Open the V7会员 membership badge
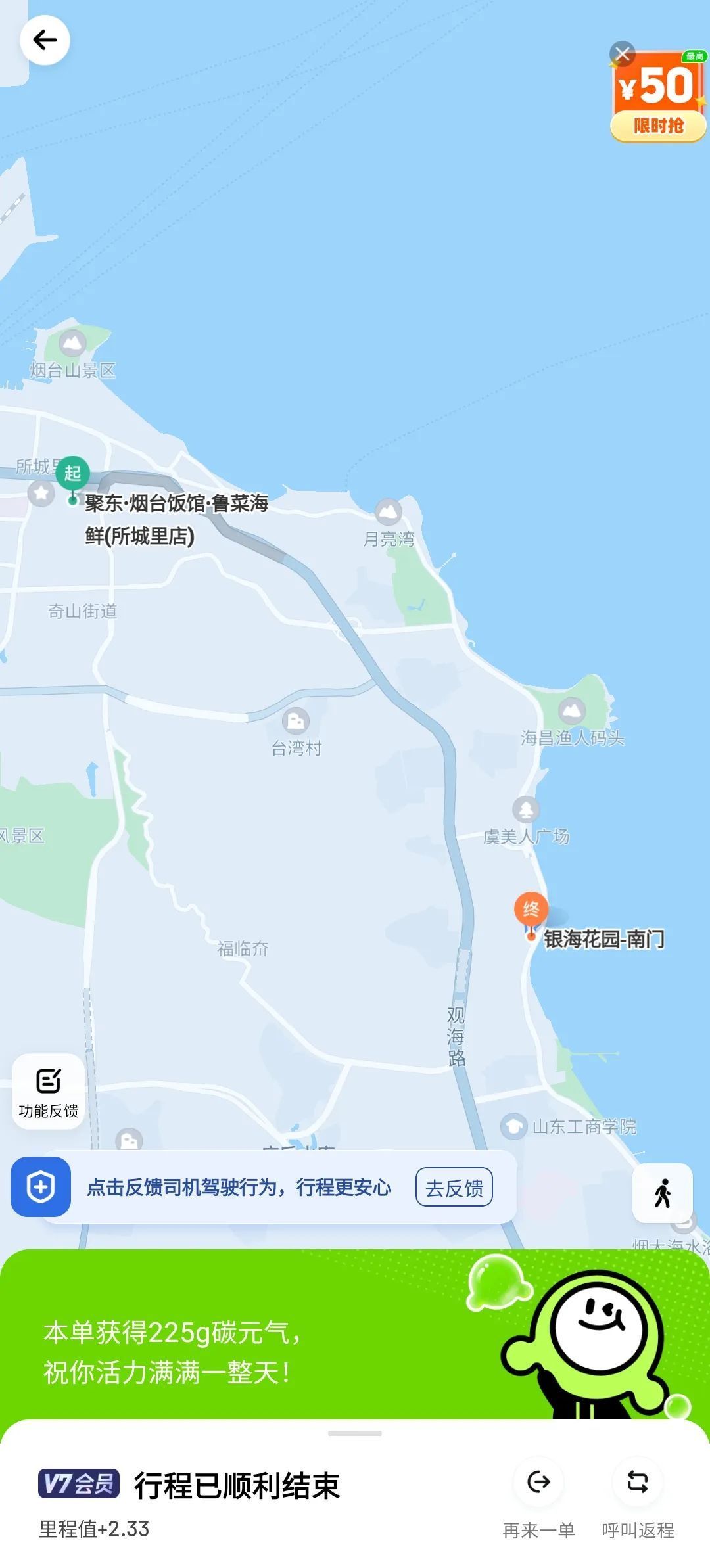Screen dimensions: 710x1568 (x=79, y=1484)
